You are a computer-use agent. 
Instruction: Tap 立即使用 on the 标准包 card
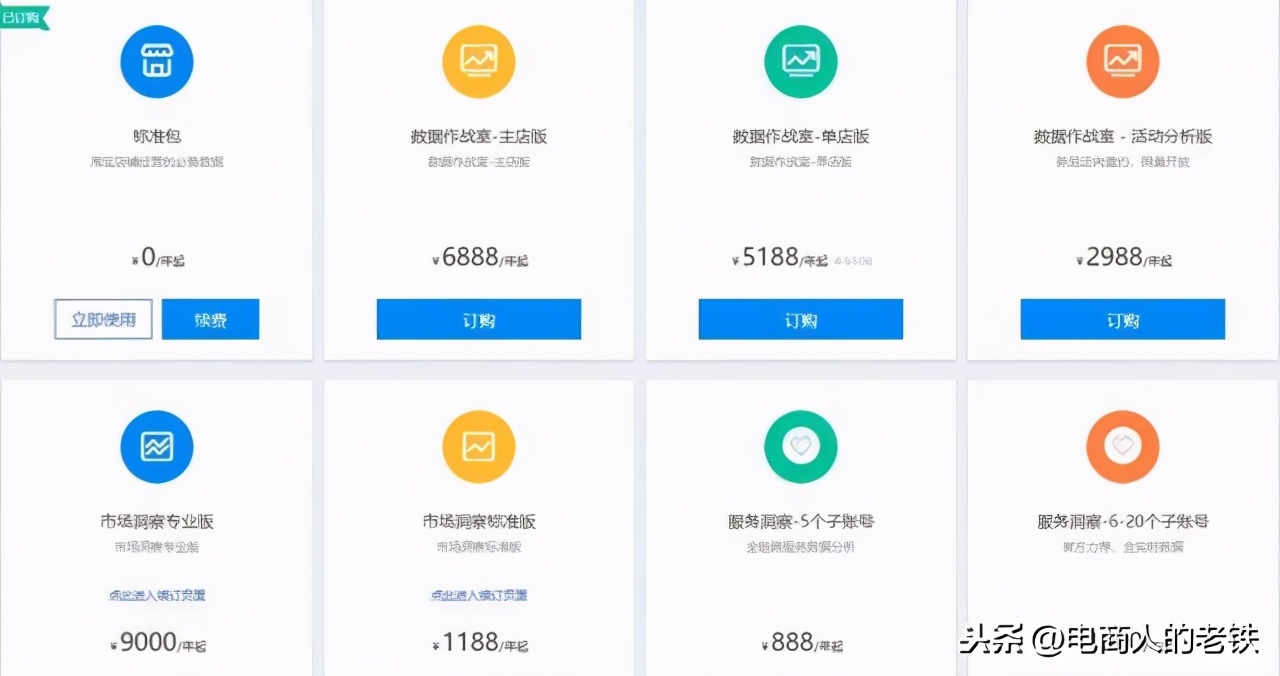[103, 320]
